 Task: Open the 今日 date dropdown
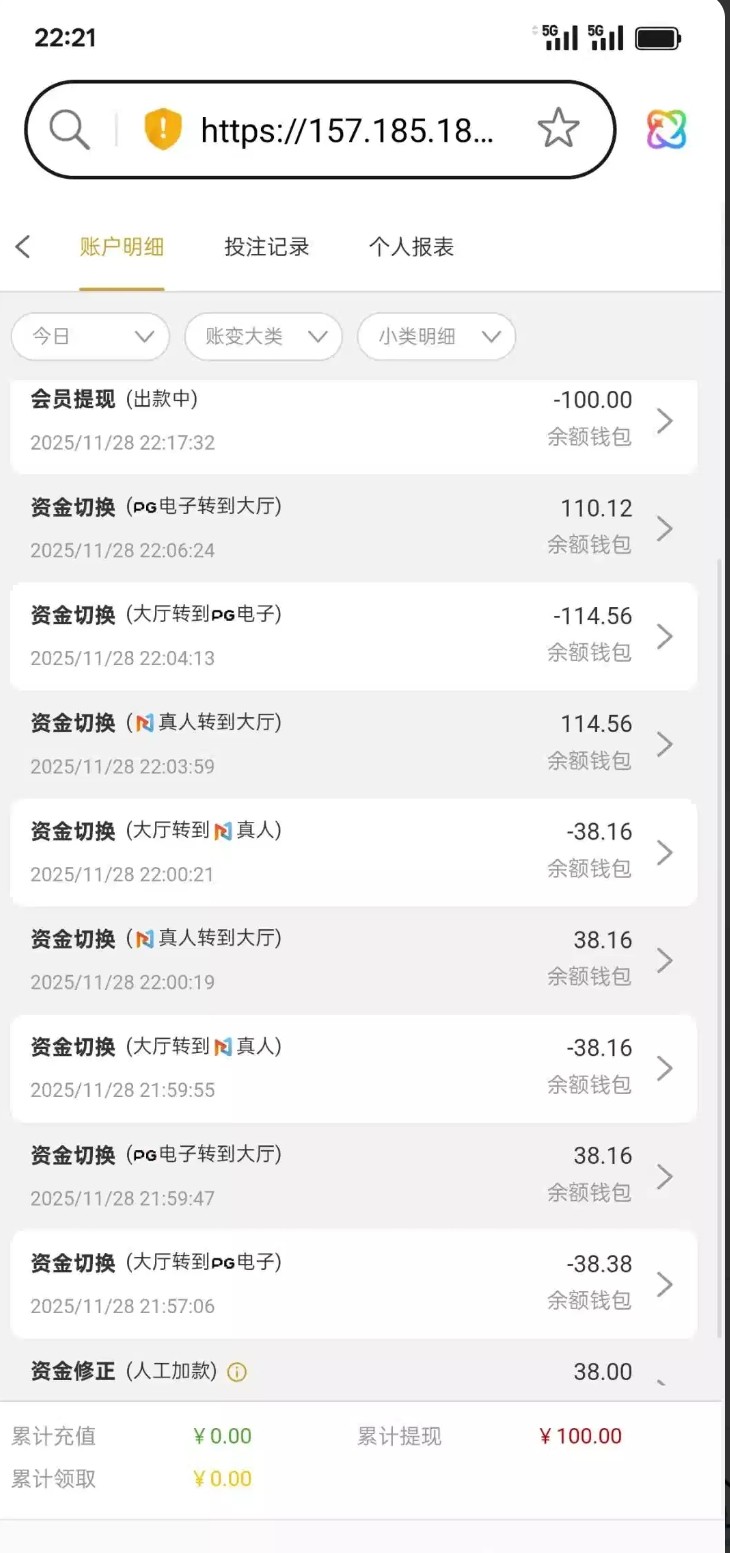click(x=90, y=337)
